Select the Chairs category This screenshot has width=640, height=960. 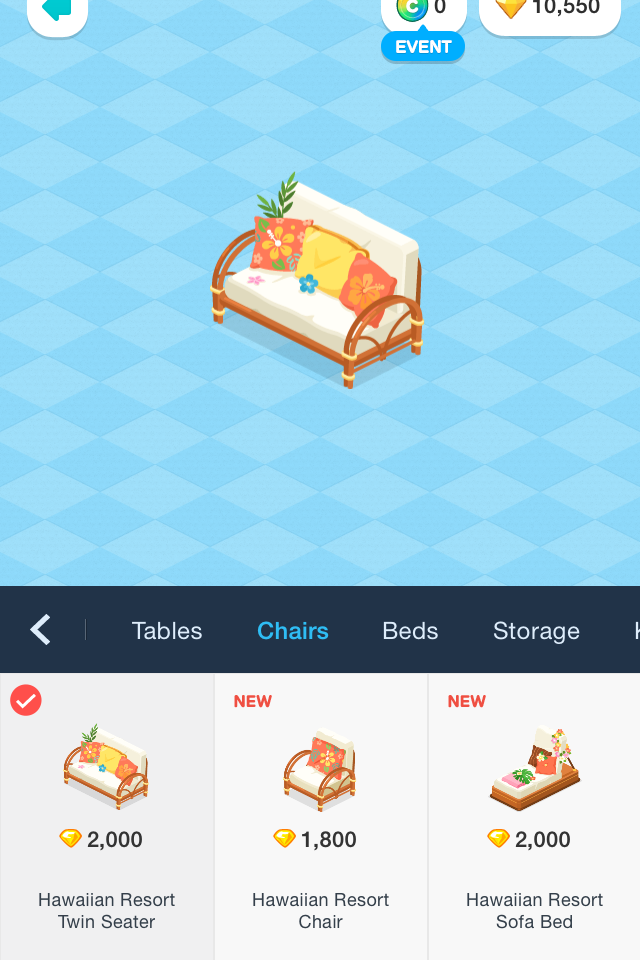293,631
